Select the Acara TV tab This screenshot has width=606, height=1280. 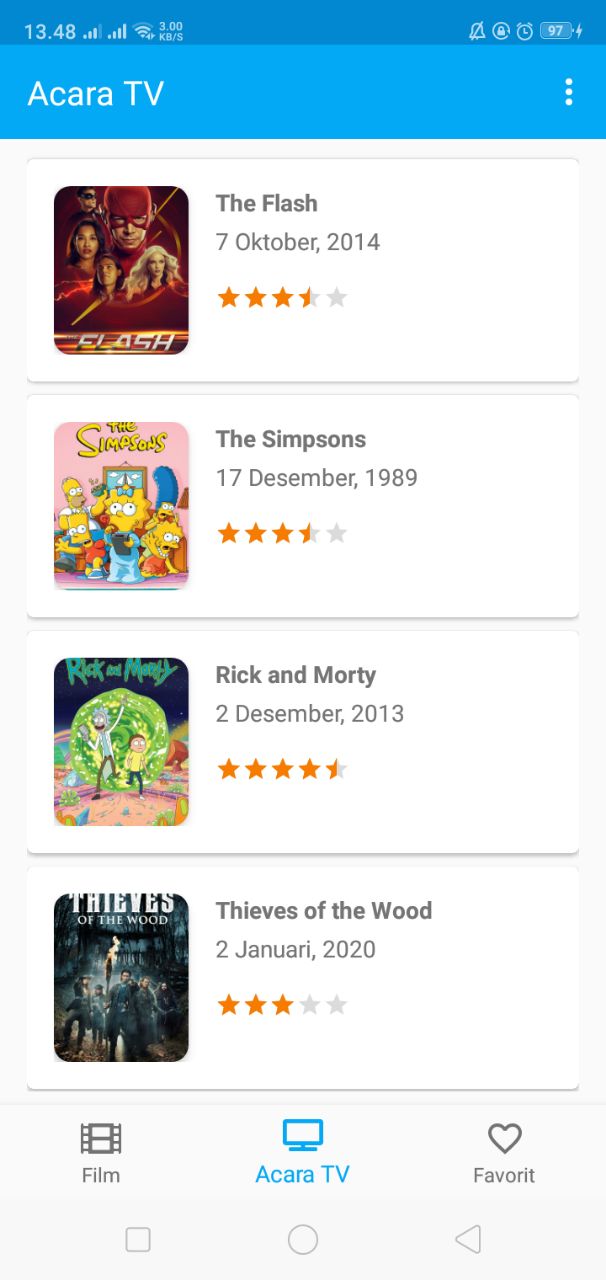302,1153
